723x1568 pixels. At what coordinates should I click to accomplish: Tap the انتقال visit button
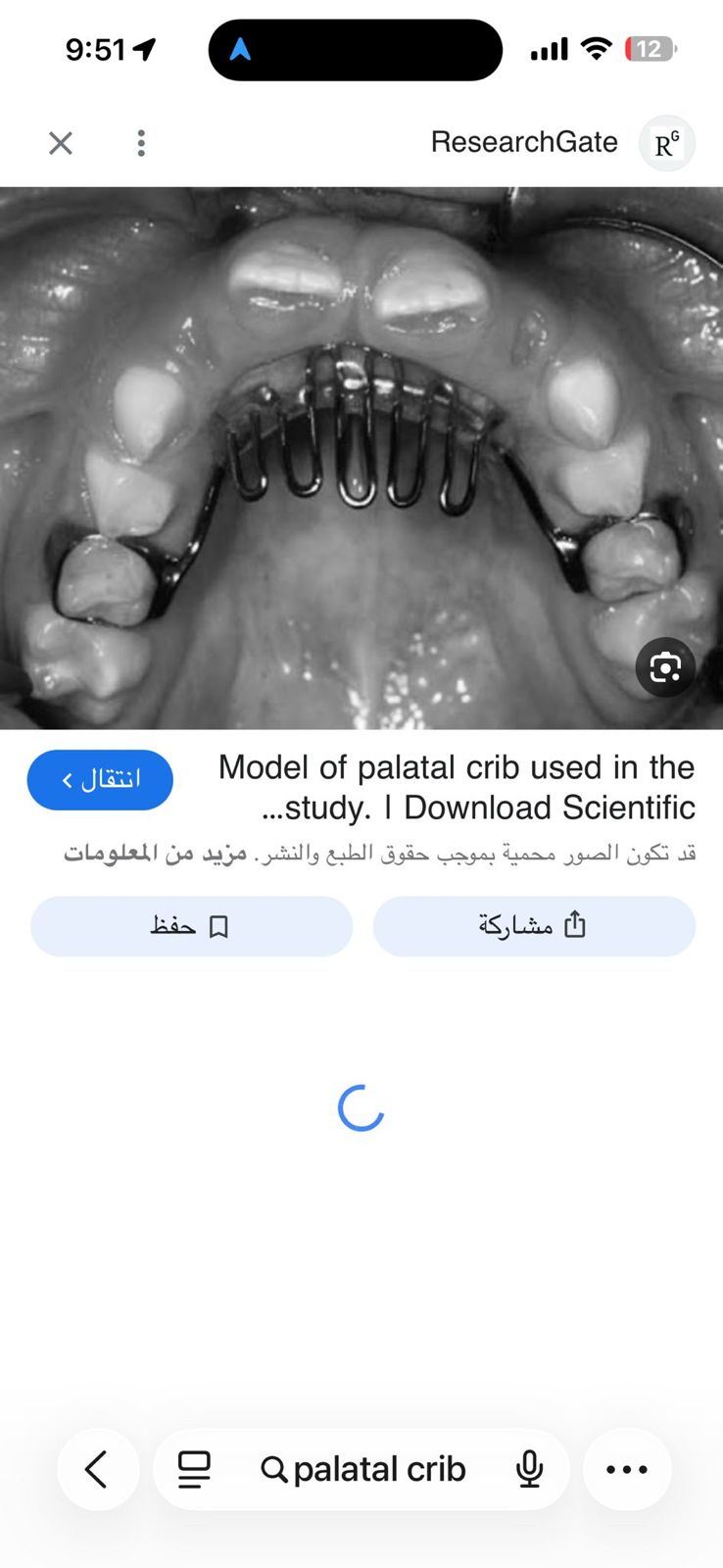coord(100,780)
